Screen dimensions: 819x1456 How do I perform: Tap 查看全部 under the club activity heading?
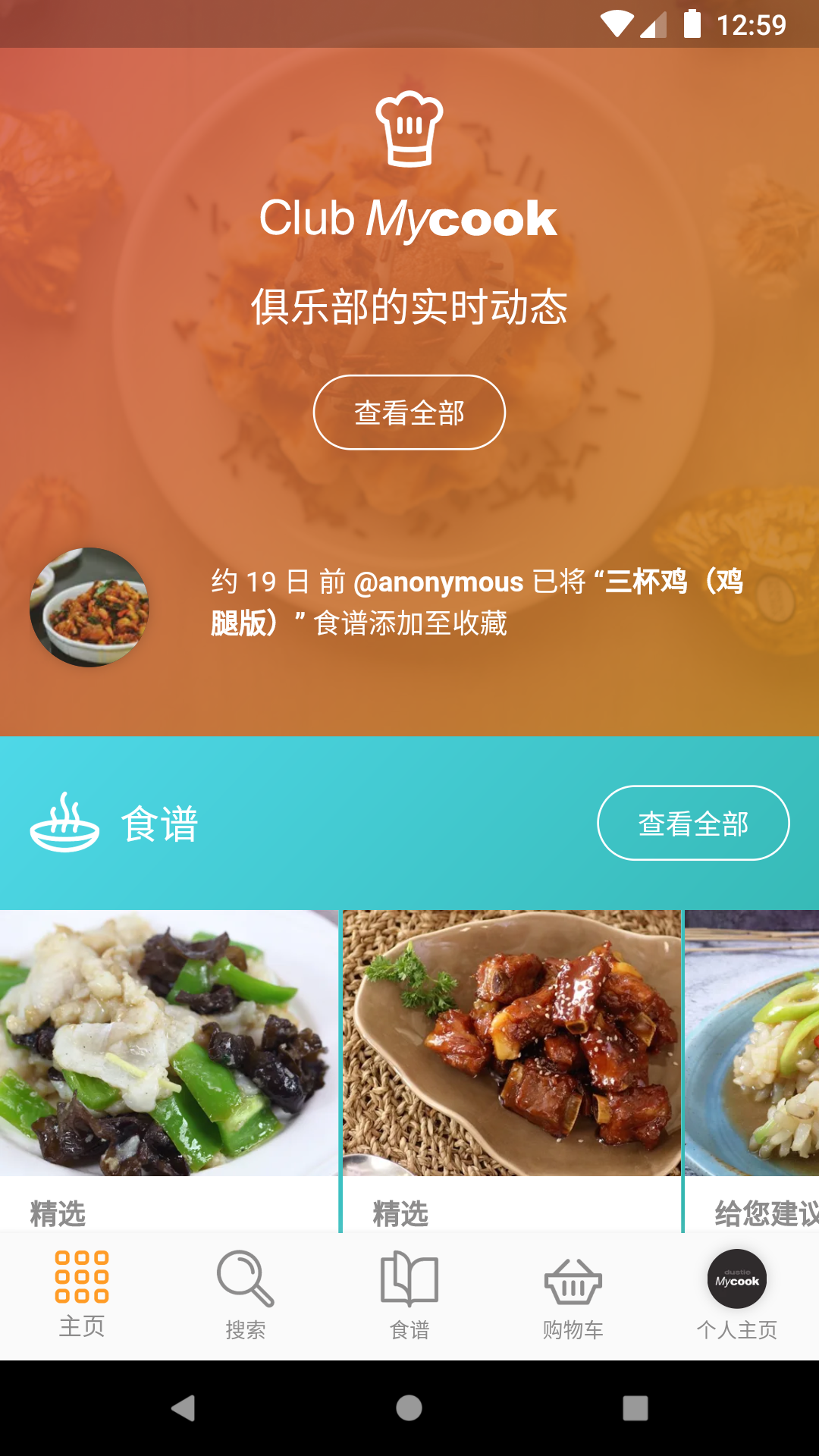point(409,413)
